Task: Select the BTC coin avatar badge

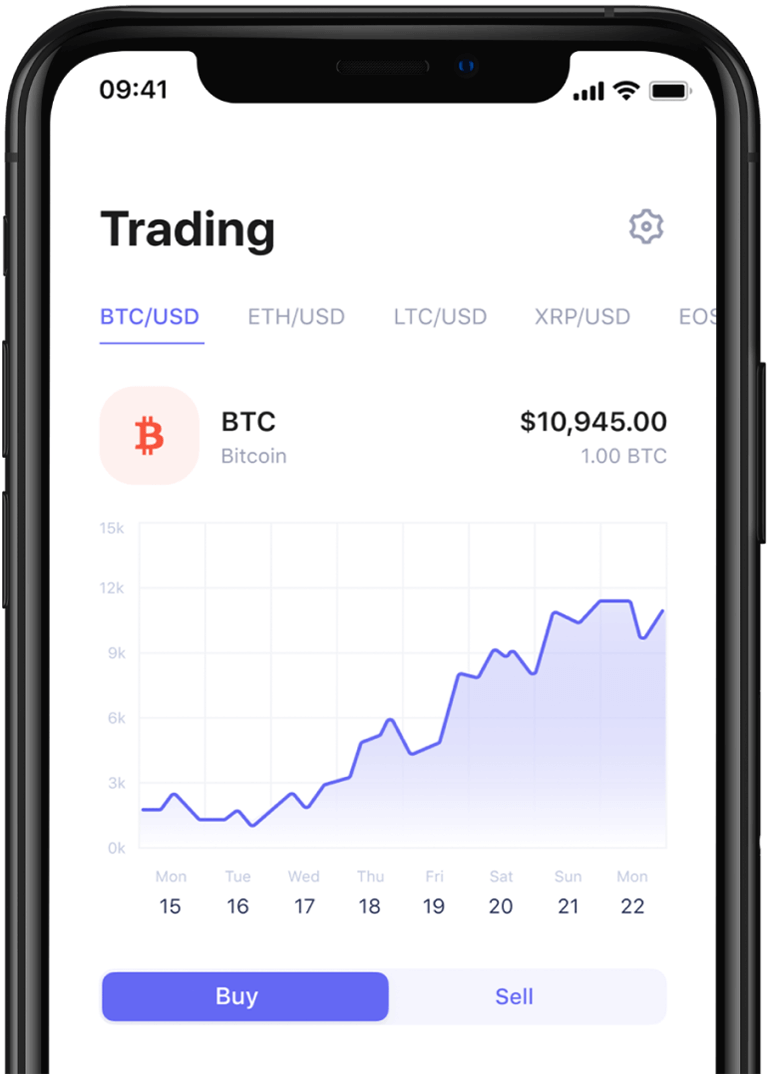Action: point(149,435)
